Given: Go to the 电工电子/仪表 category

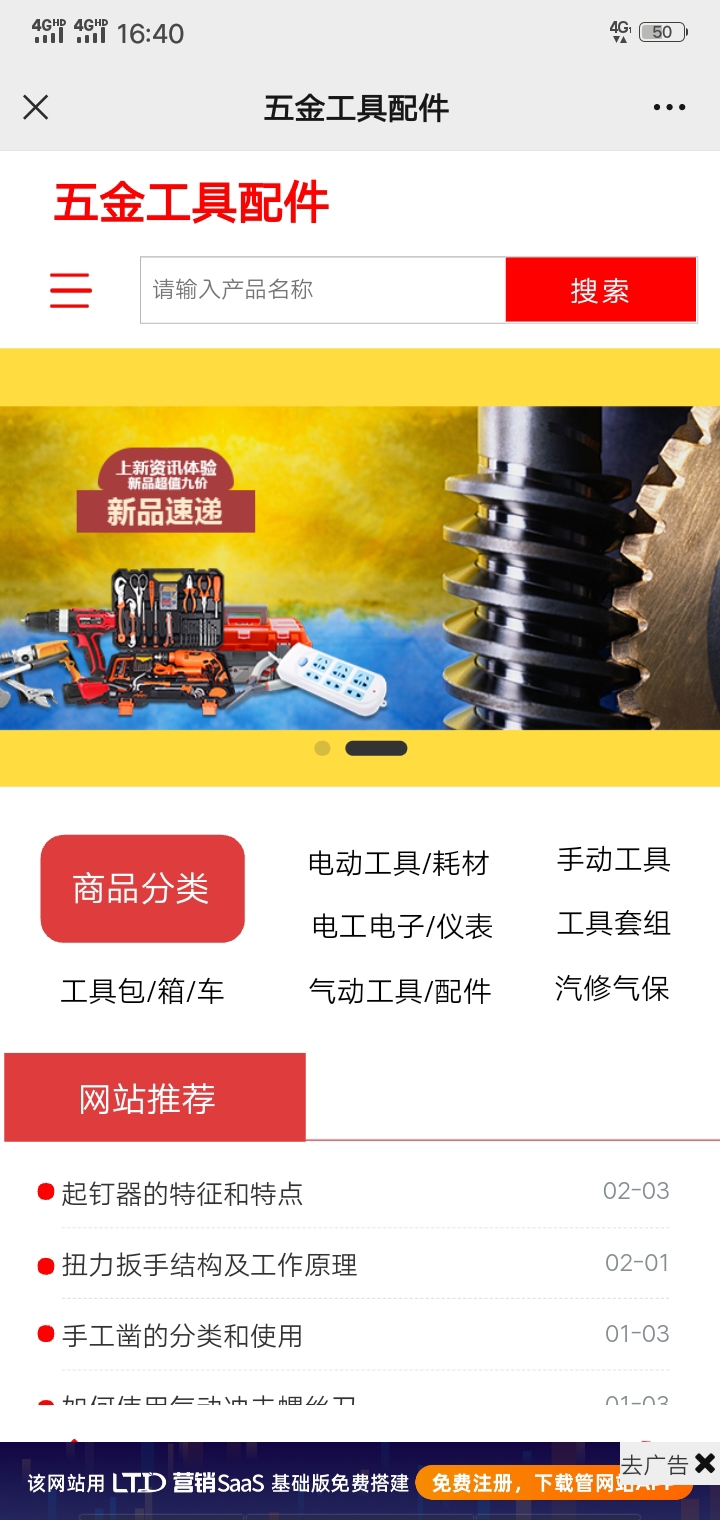Looking at the screenshot, I should click(402, 926).
